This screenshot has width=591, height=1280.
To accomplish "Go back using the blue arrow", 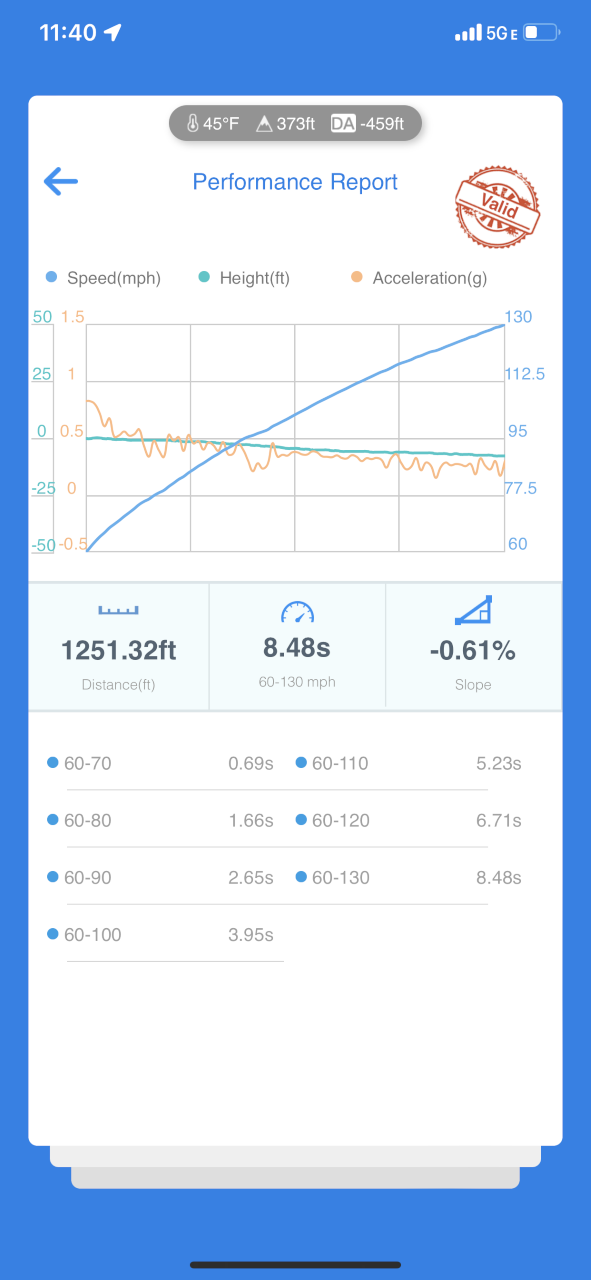I will click(x=60, y=181).
